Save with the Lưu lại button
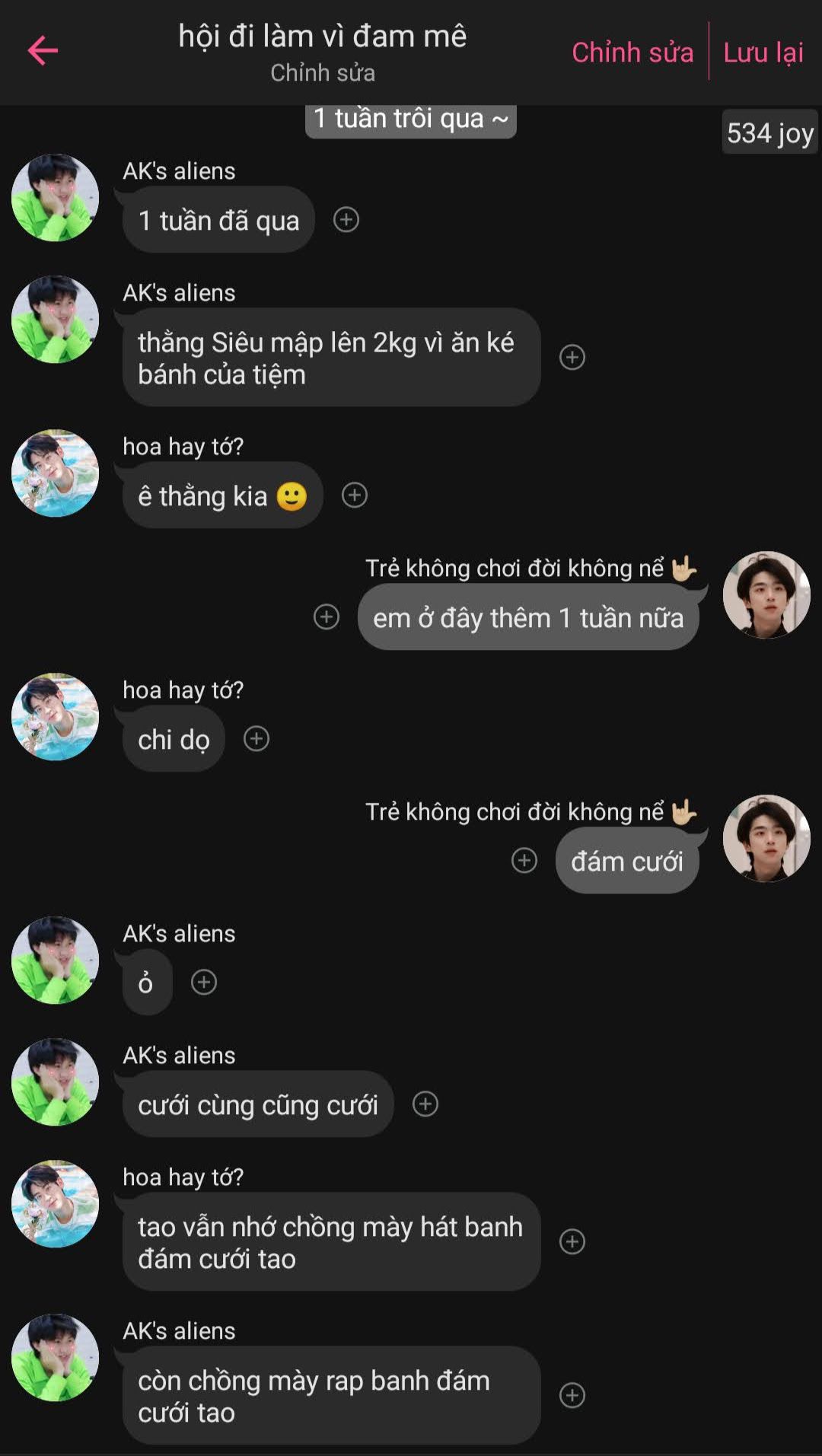Viewport: 822px width, 1456px height. [763, 53]
